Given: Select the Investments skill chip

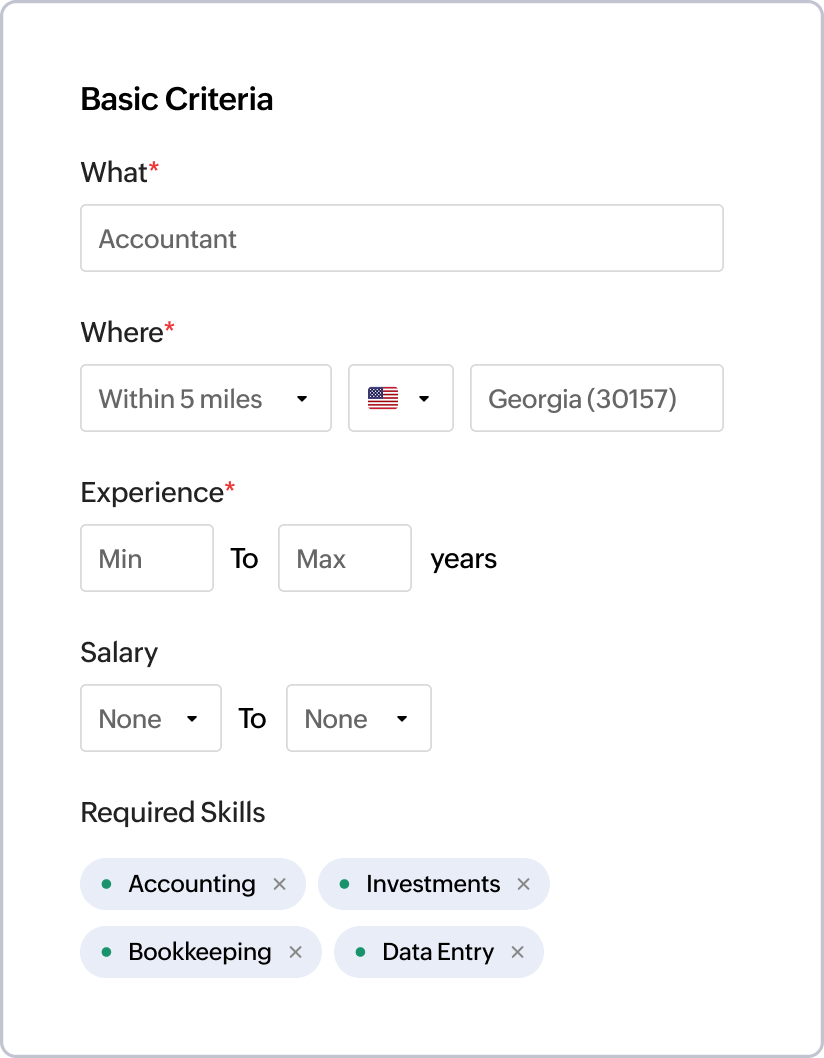Looking at the screenshot, I should [433, 884].
